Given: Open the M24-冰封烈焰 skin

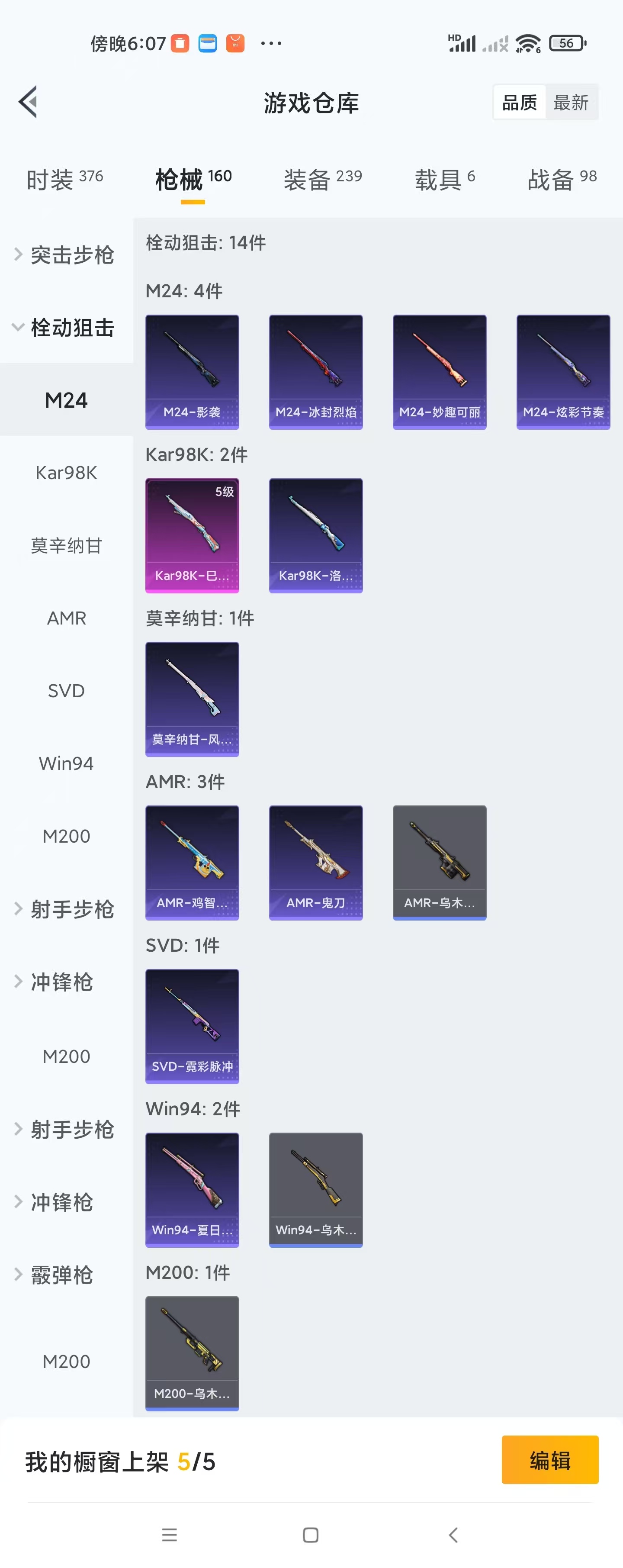Looking at the screenshot, I should click(316, 371).
